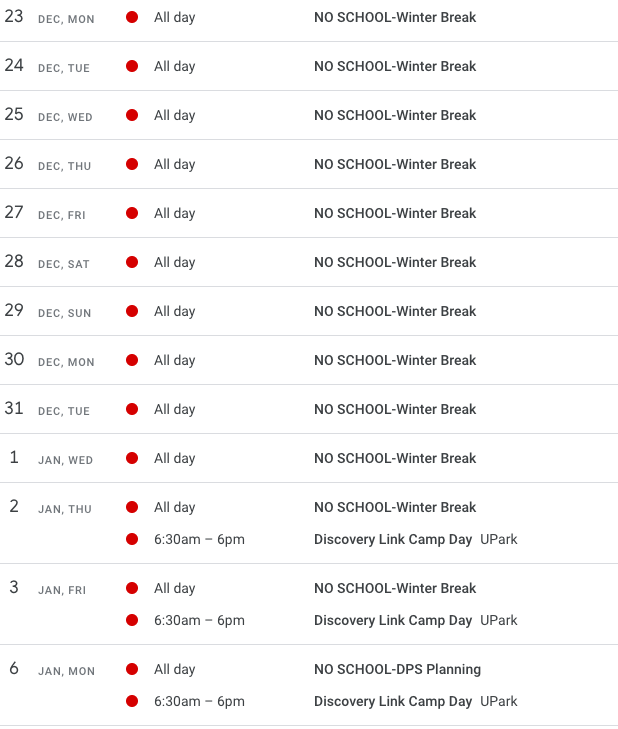Open Winter Break event on Dec 24
Viewport: 618px width, 729px height.
tap(395, 66)
